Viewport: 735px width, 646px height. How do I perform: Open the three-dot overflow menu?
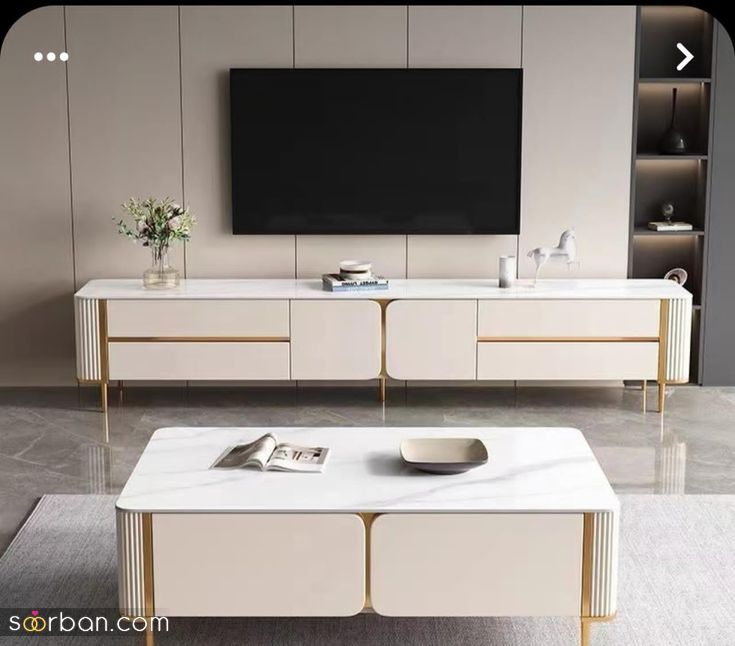[x=51, y=57]
